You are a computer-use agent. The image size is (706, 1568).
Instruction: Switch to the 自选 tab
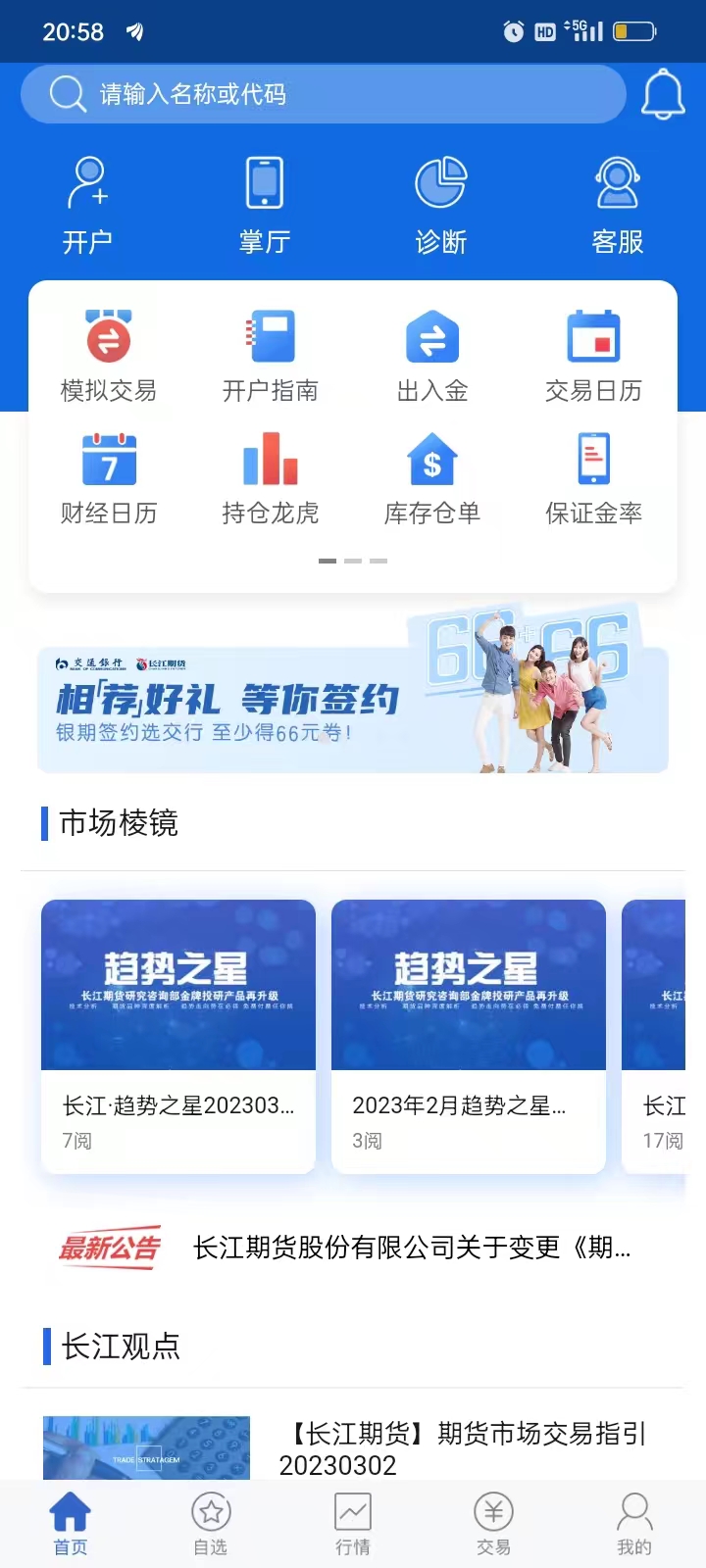[x=211, y=1524]
